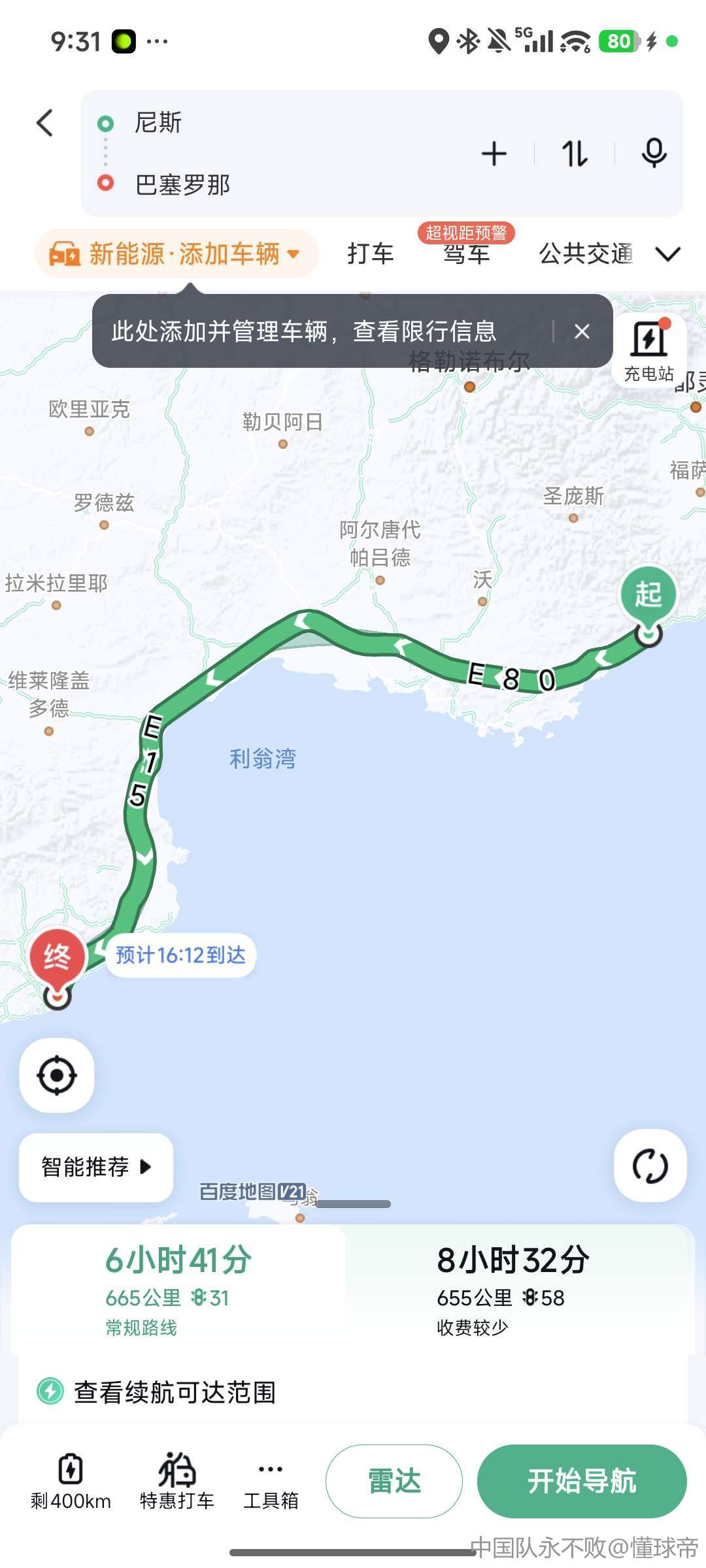Dismiss the vehicle management tooltip

pos(582,332)
